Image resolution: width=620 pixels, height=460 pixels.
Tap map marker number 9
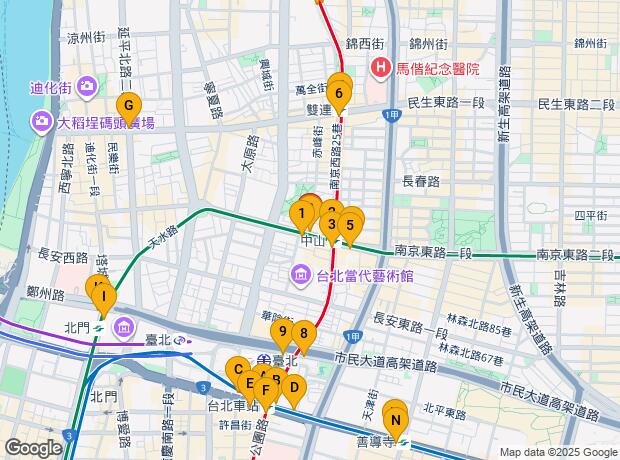(x=283, y=331)
